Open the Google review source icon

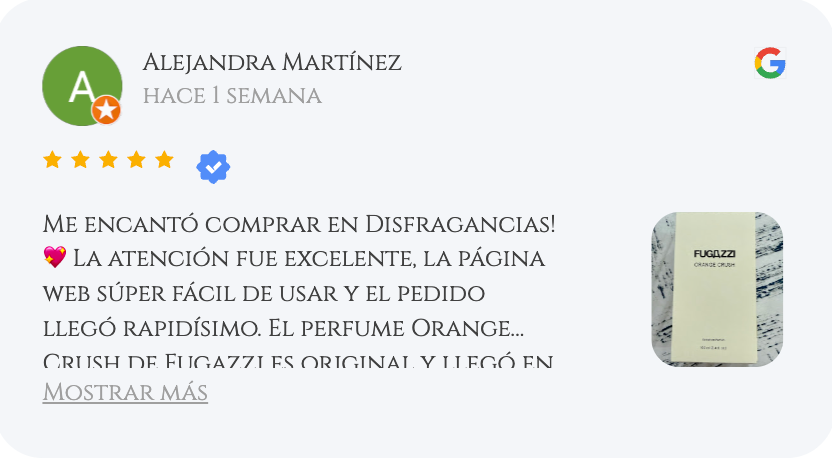(x=770, y=63)
